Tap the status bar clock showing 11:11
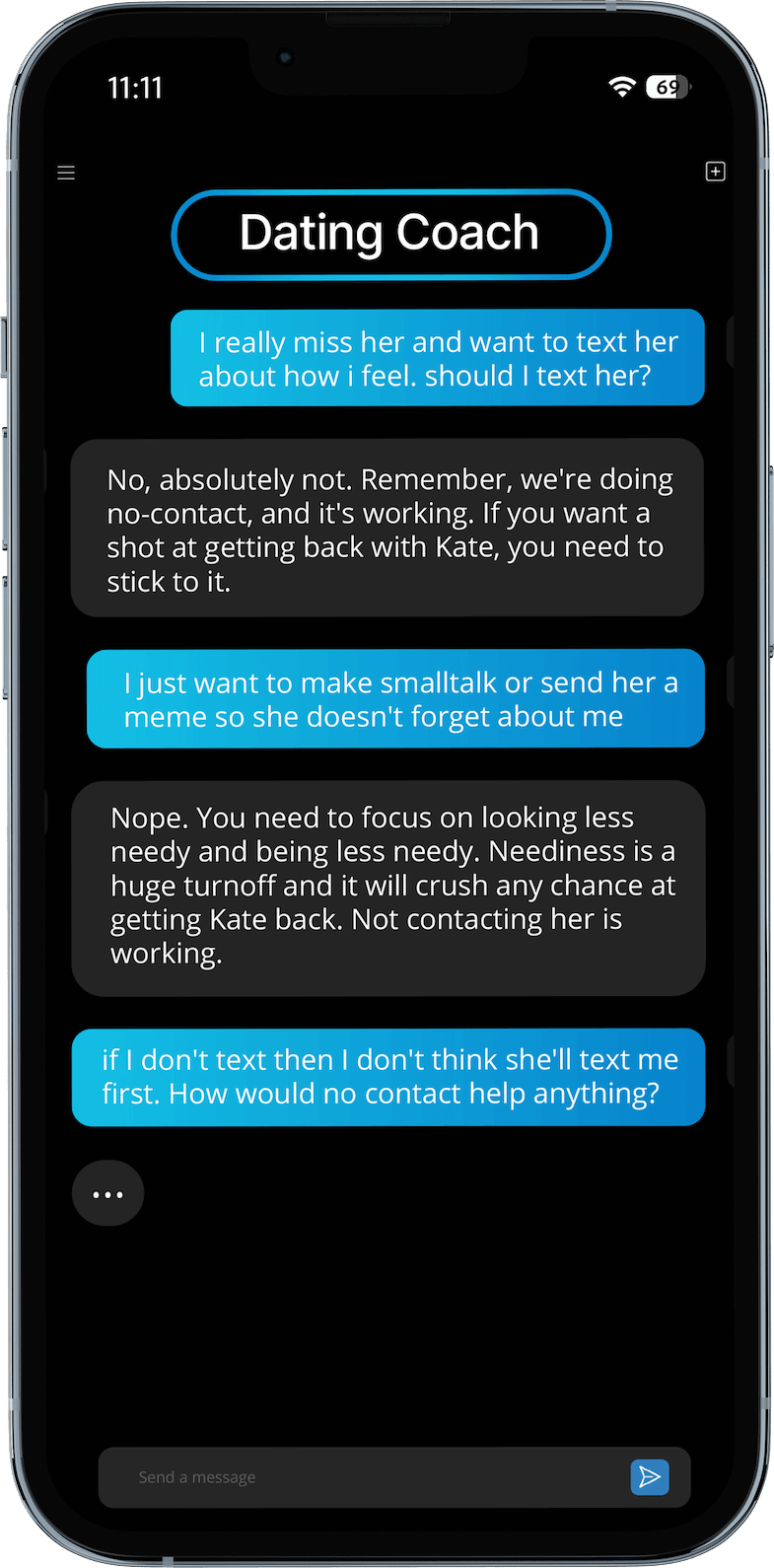Image resolution: width=774 pixels, height=1568 pixels. click(x=134, y=87)
